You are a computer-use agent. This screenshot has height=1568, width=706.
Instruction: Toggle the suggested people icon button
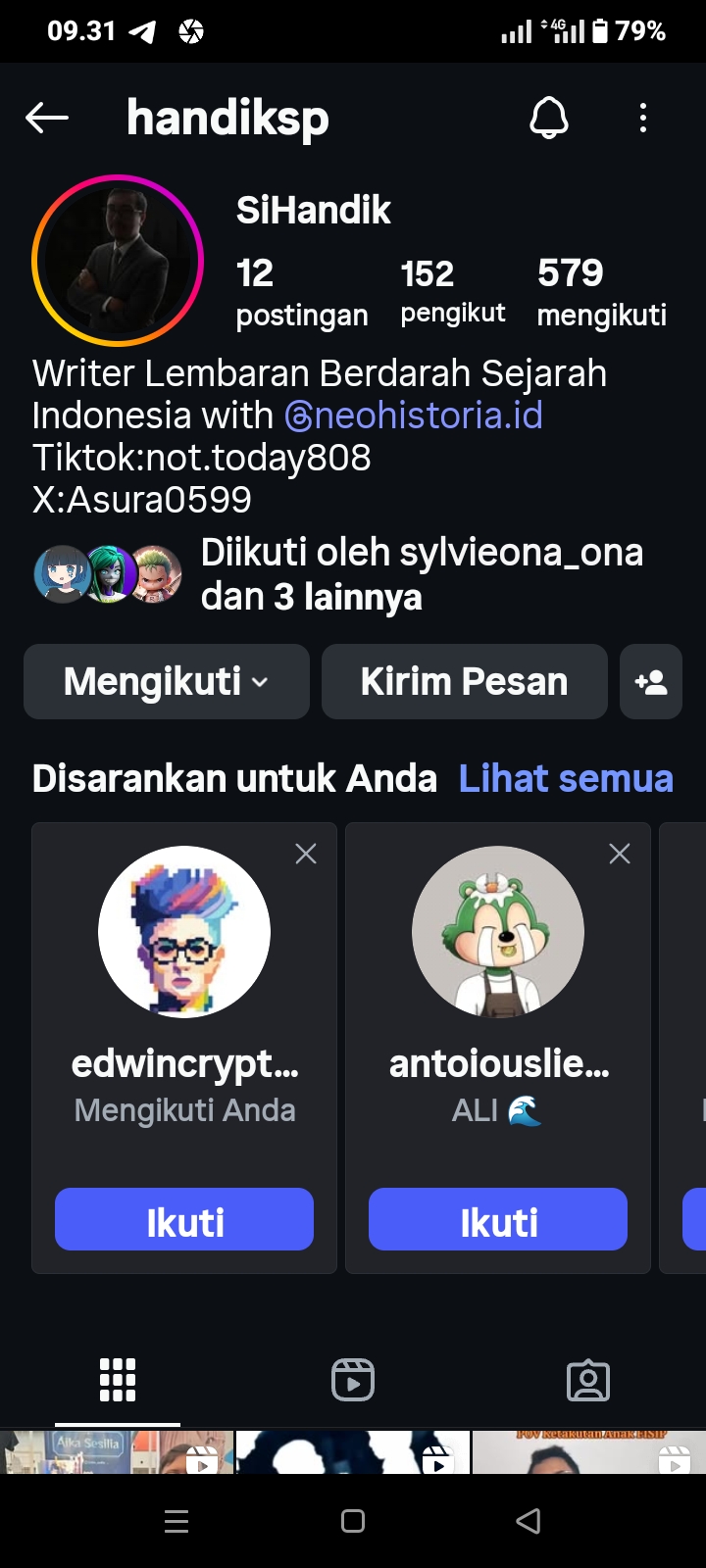point(651,682)
